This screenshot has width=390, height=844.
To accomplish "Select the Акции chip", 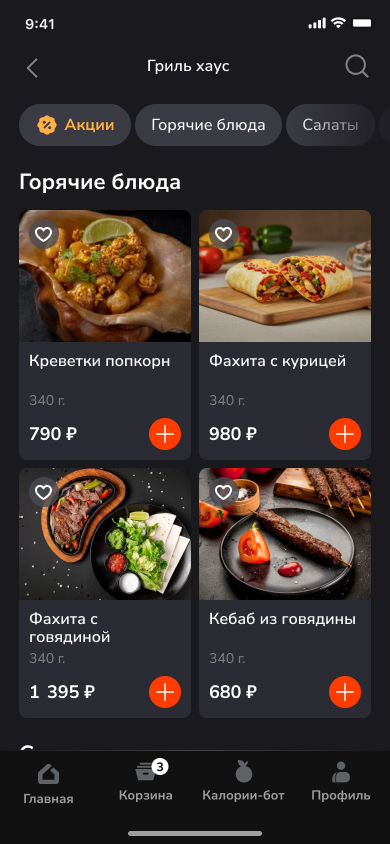I will click(x=75, y=125).
